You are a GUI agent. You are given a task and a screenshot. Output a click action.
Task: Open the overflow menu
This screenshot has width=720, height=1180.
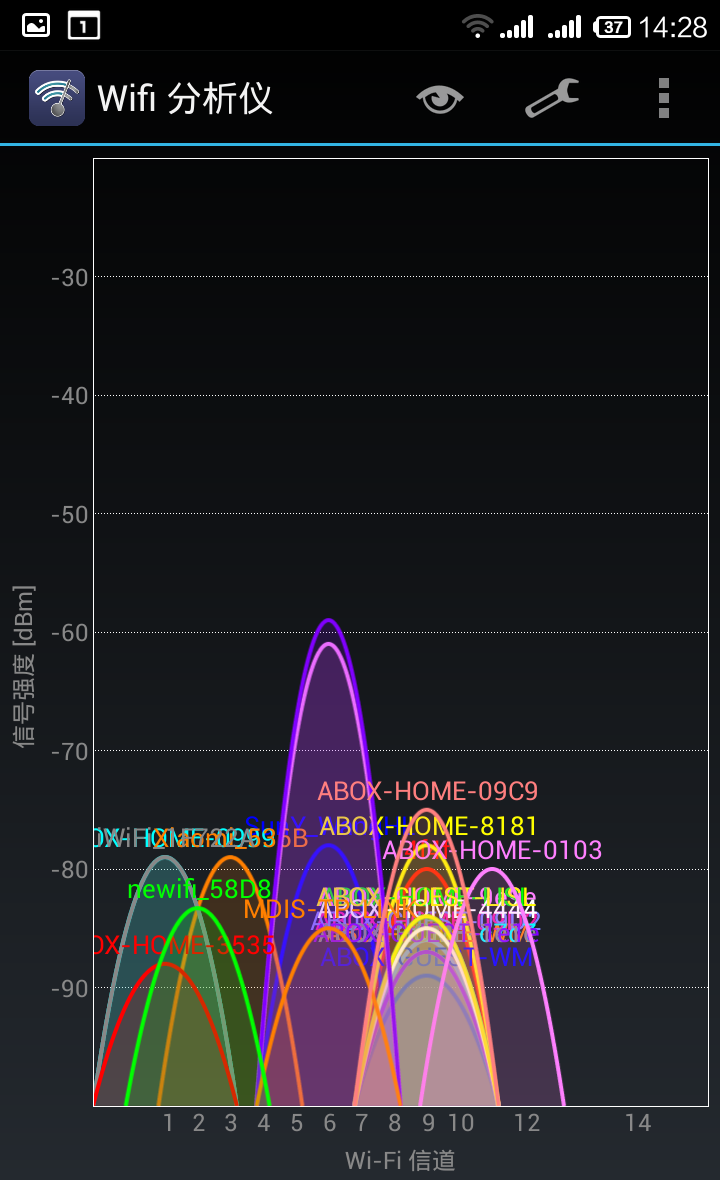663,98
